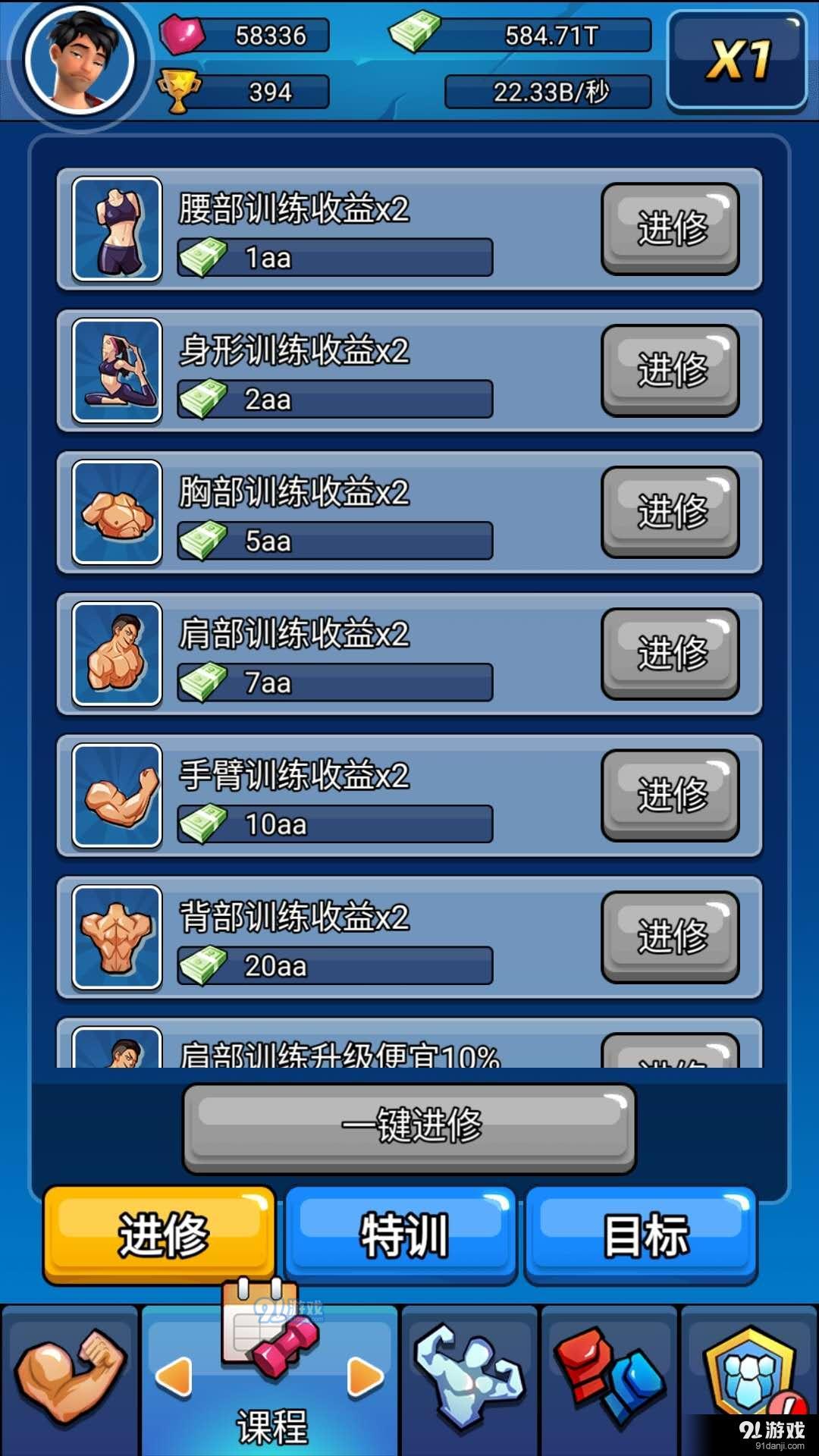Tap 进修 for 身形训练收益x2
Viewport: 819px width, 1456px height.
[670, 370]
